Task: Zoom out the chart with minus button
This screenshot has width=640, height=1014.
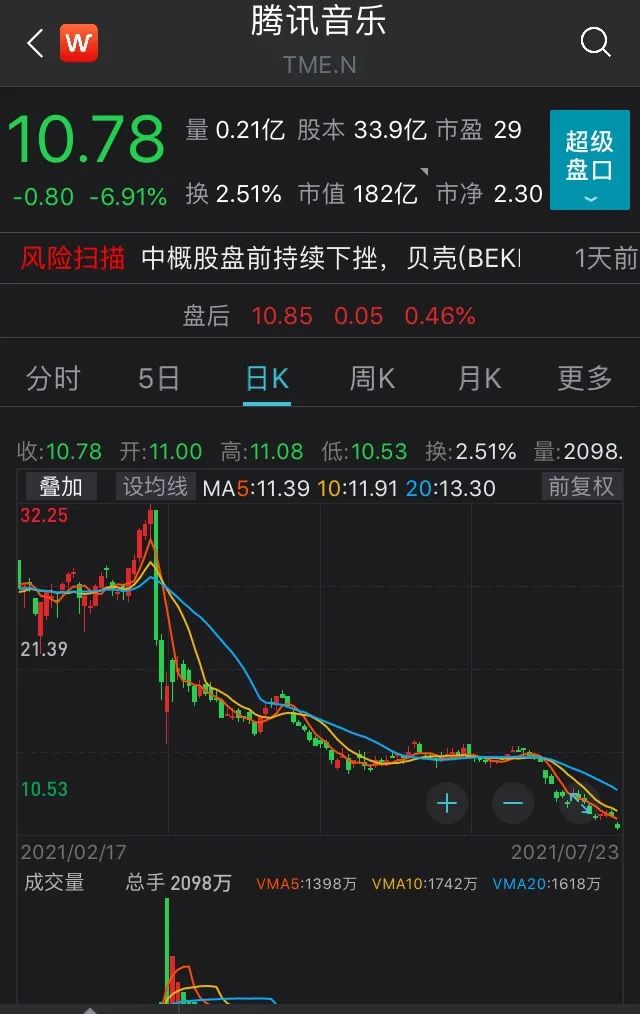Action: click(x=512, y=803)
